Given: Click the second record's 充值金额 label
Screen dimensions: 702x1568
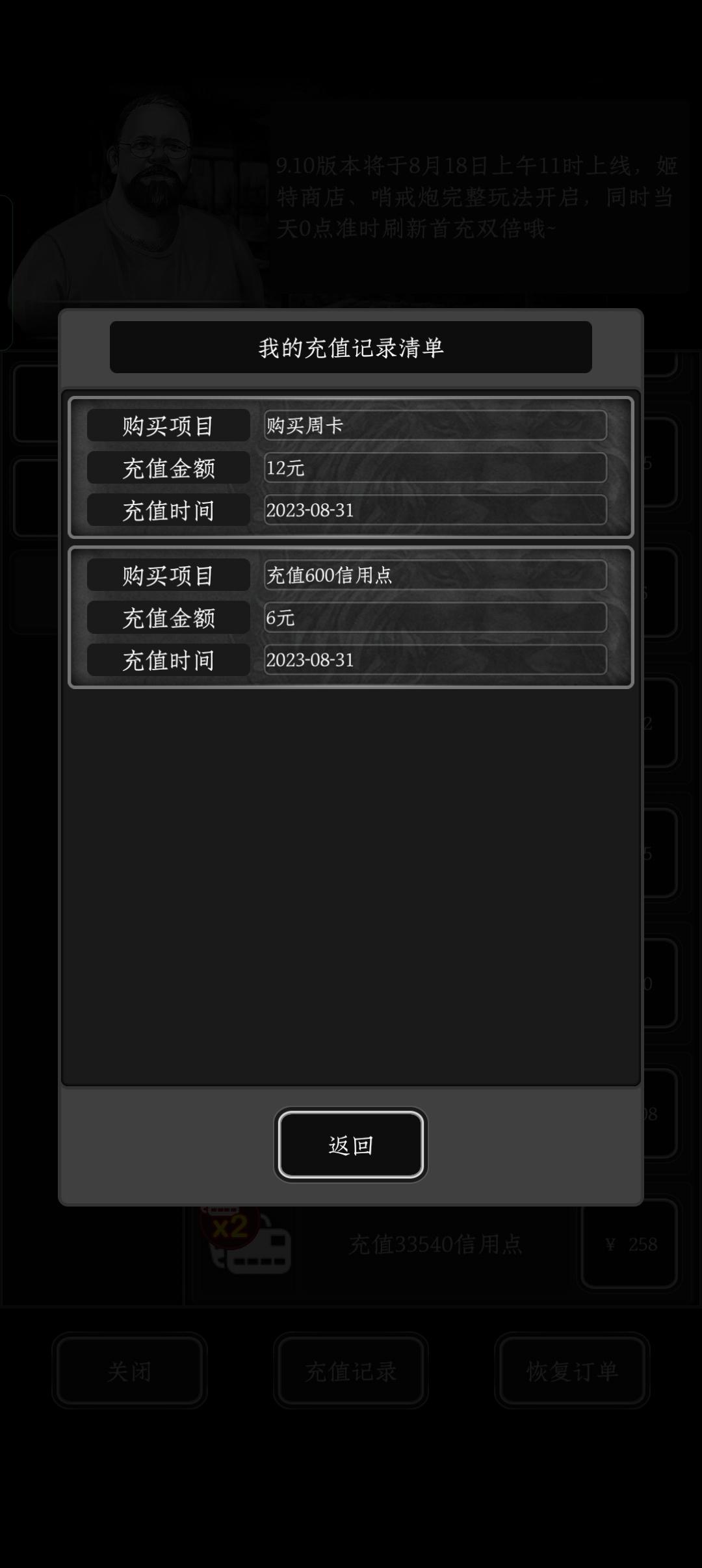Looking at the screenshot, I should point(168,618).
